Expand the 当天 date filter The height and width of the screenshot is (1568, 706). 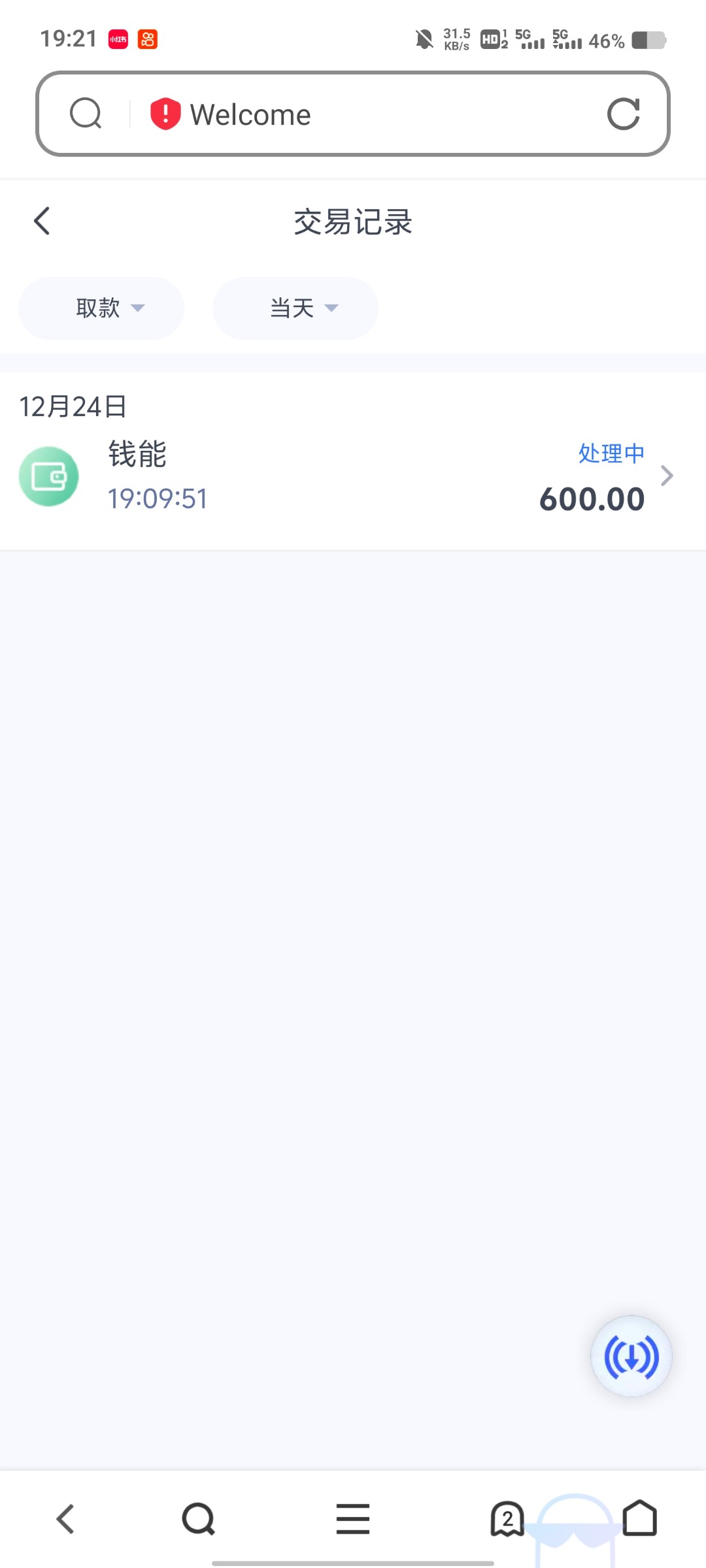[x=295, y=308]
